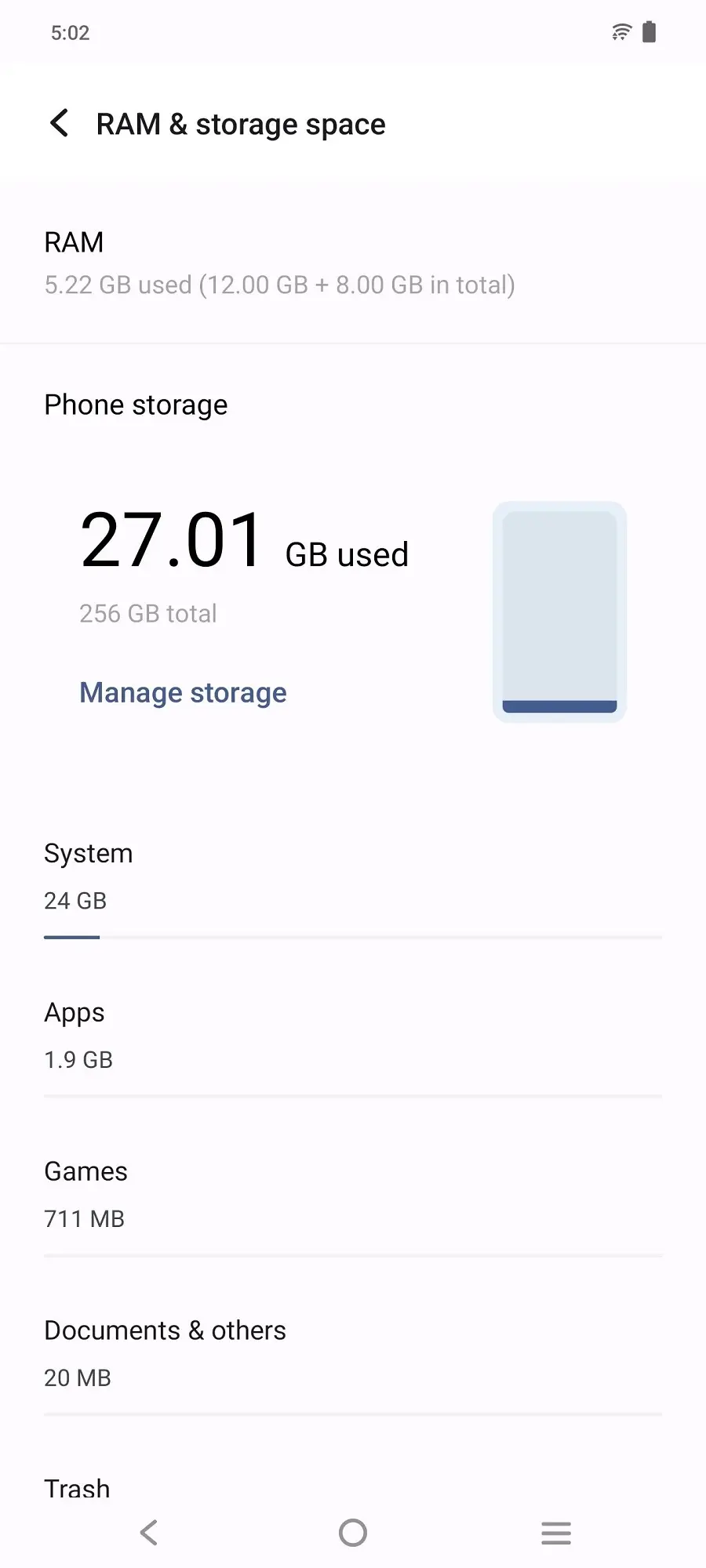706x1568 pixels.
Task: Select the Phone storage heading
Action: pos(135,405)
